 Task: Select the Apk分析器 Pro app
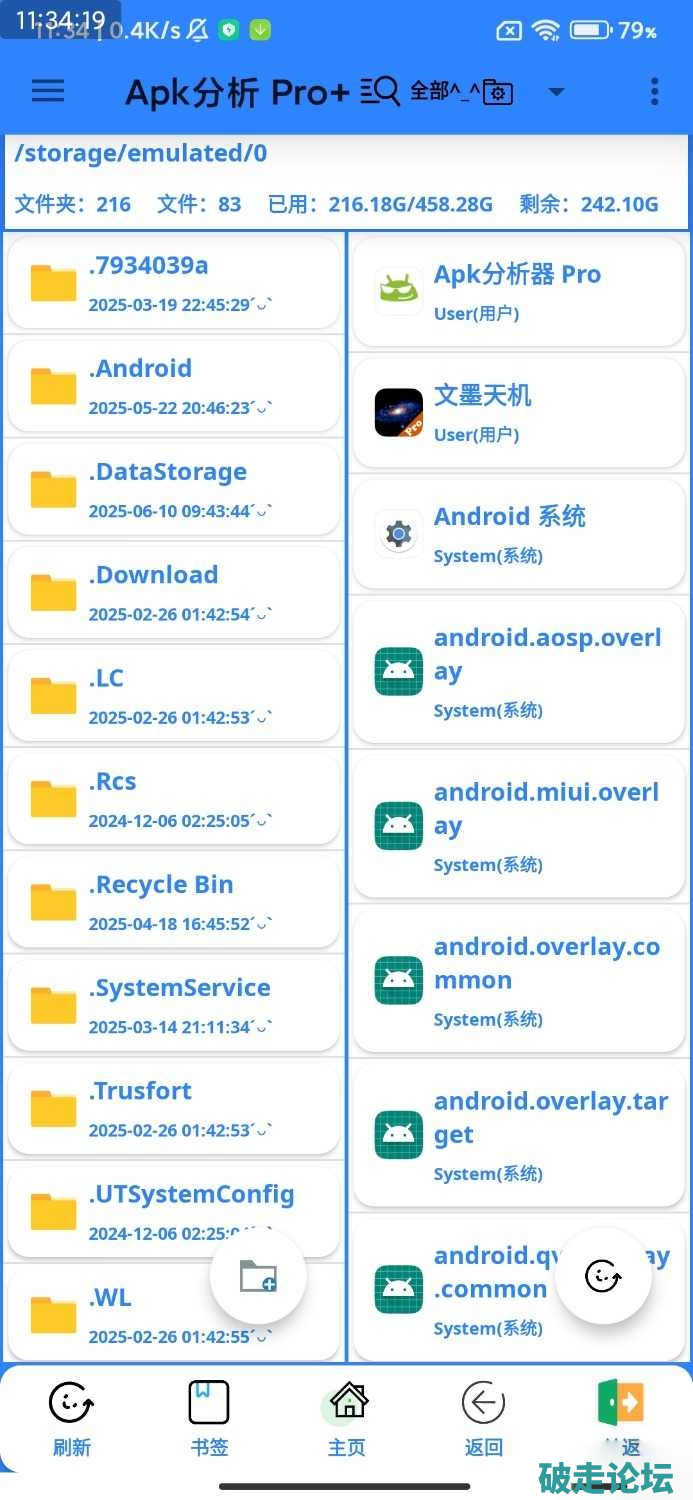coord(518,291)
